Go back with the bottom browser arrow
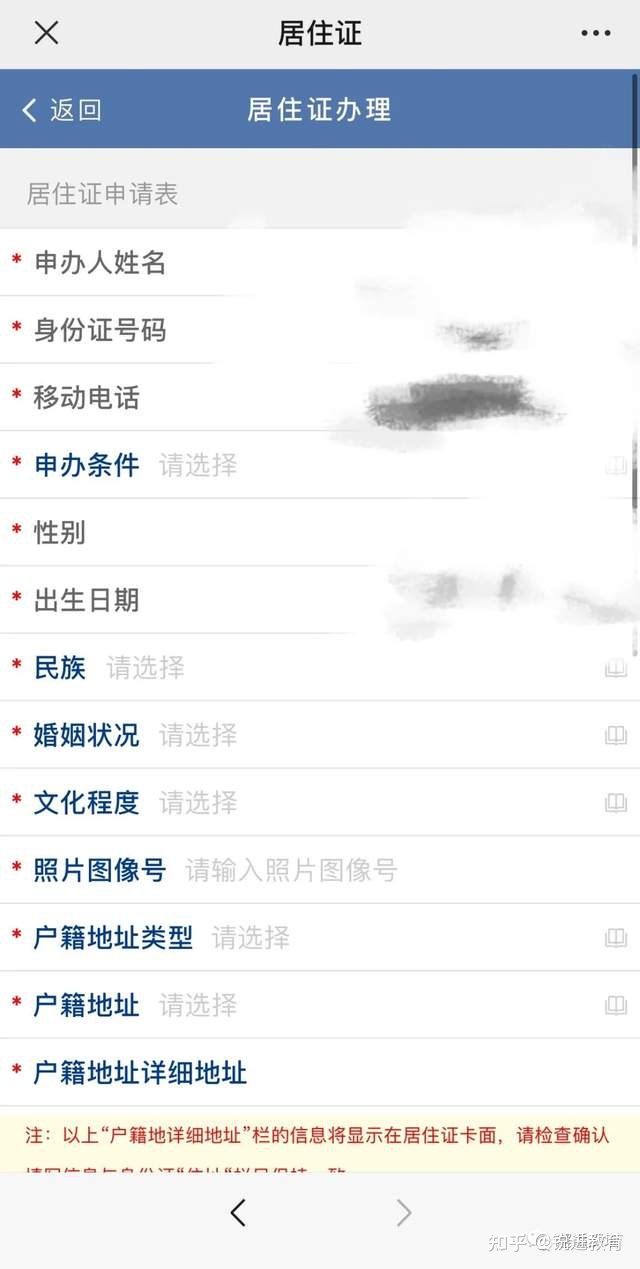Screen dimensions: 640x1269 [237, 1213]
